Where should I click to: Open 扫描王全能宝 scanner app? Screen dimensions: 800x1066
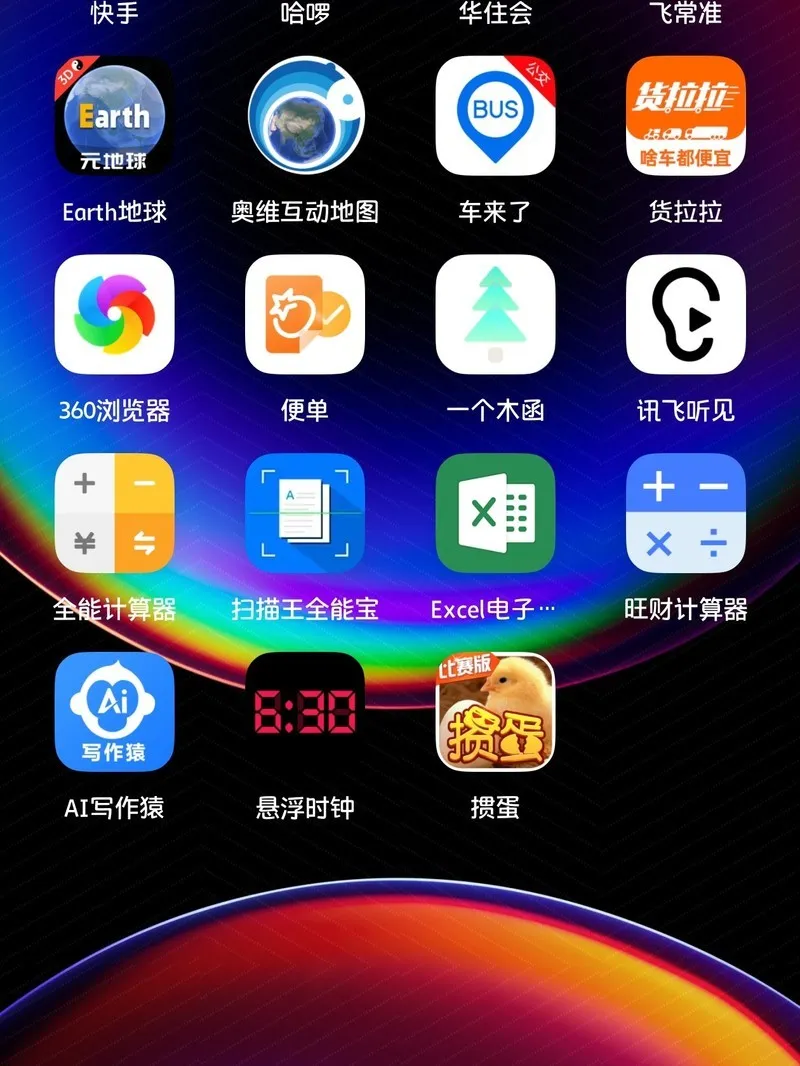coord(305,513)
